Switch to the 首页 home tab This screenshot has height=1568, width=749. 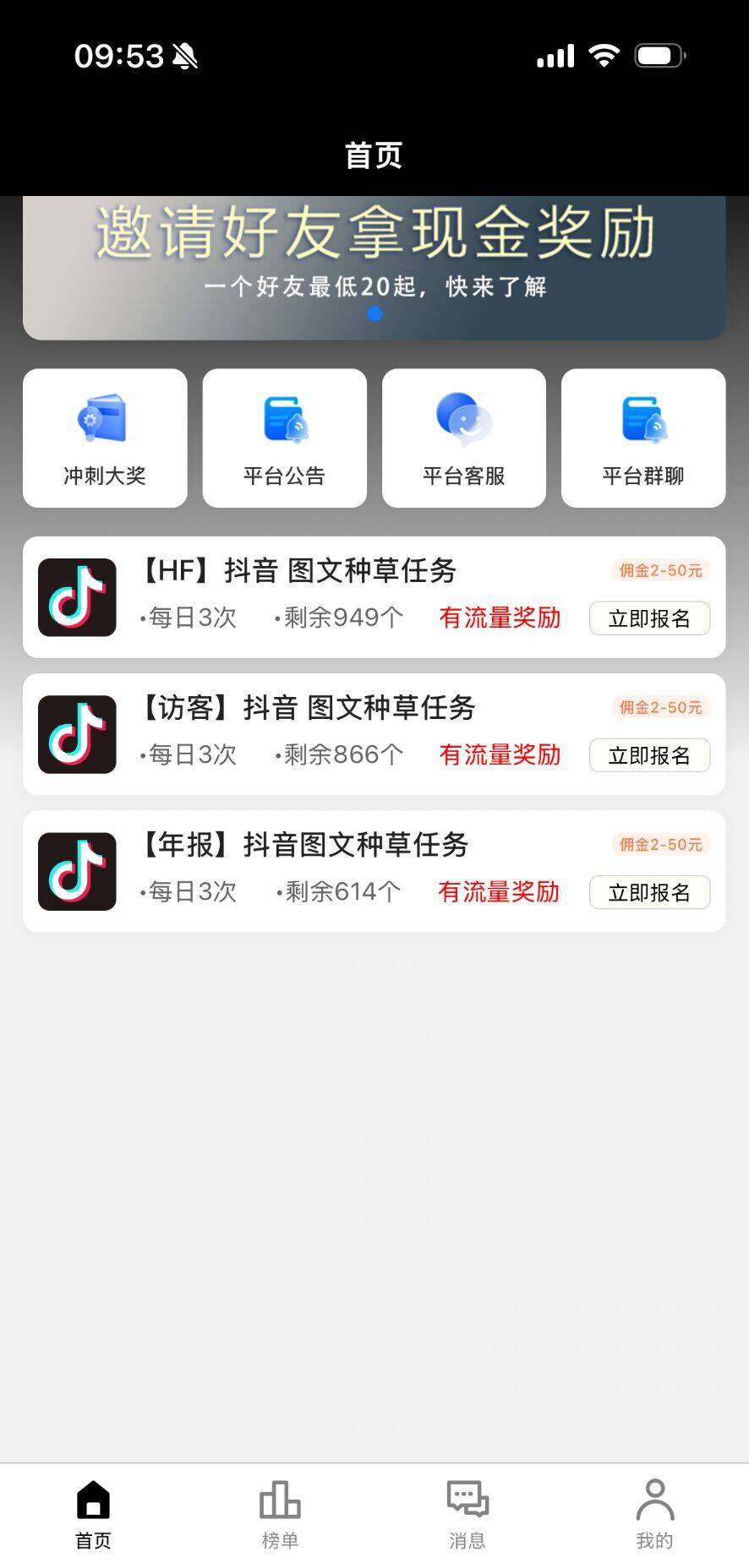[x=93, y=1512]
